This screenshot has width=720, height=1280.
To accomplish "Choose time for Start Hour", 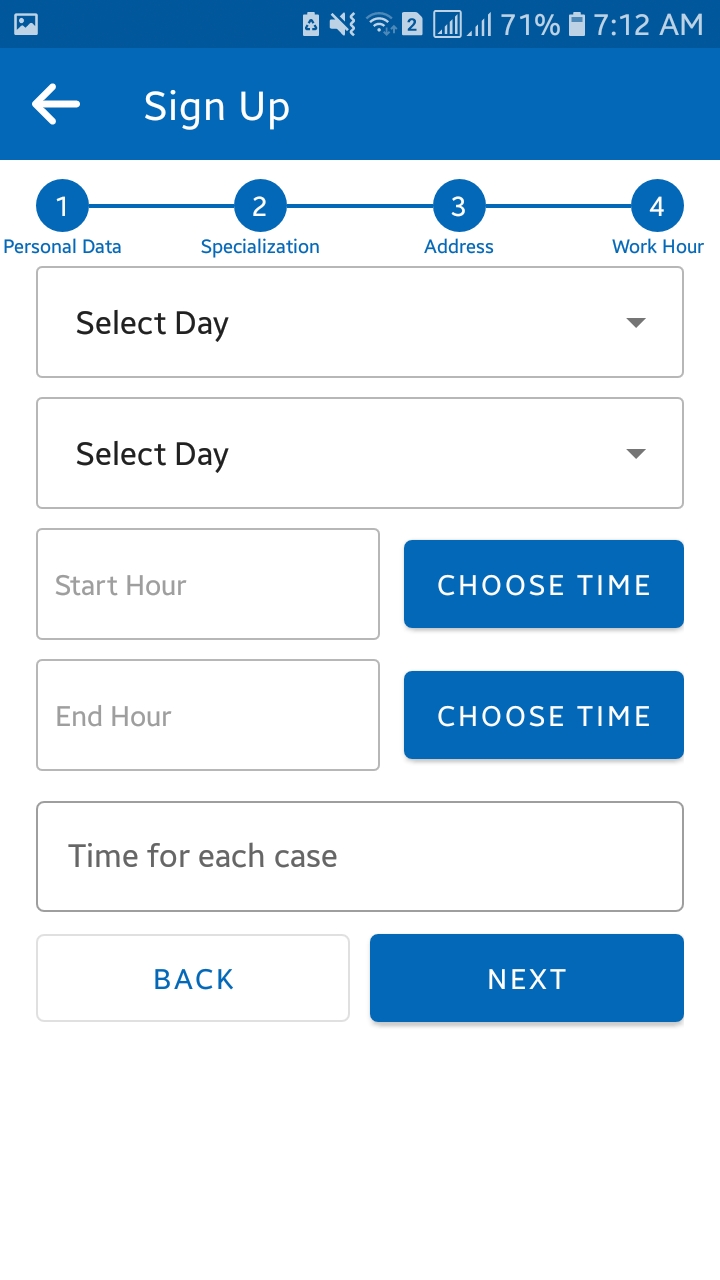I will (x=544, y=584).
